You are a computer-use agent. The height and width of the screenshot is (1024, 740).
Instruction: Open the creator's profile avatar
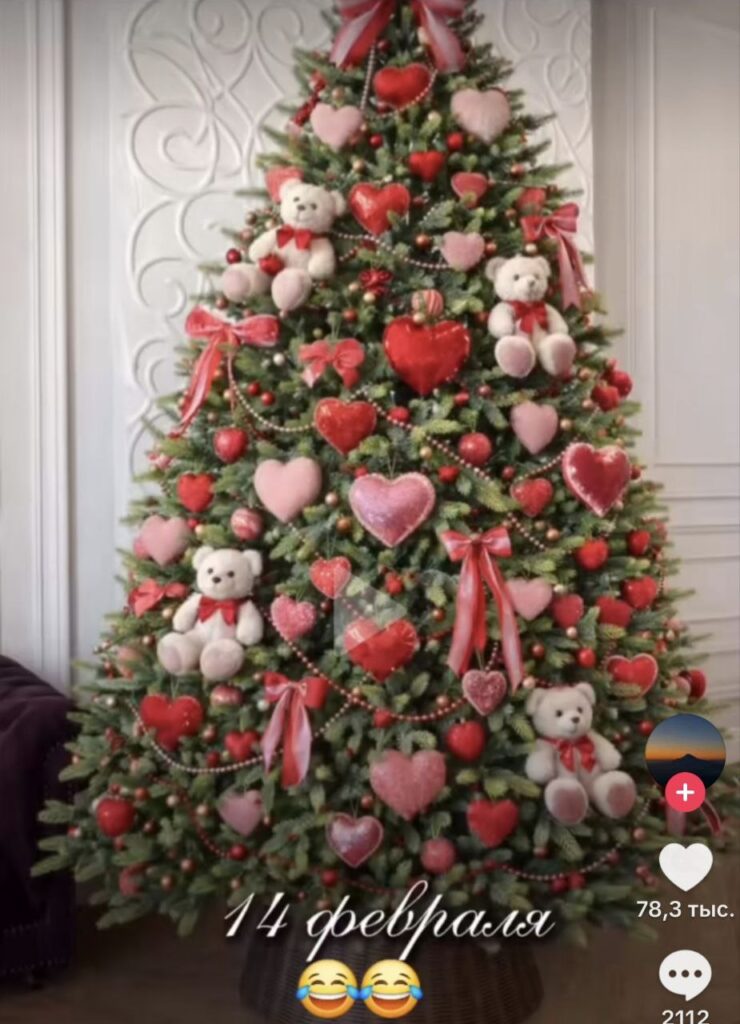click(685, 748)
